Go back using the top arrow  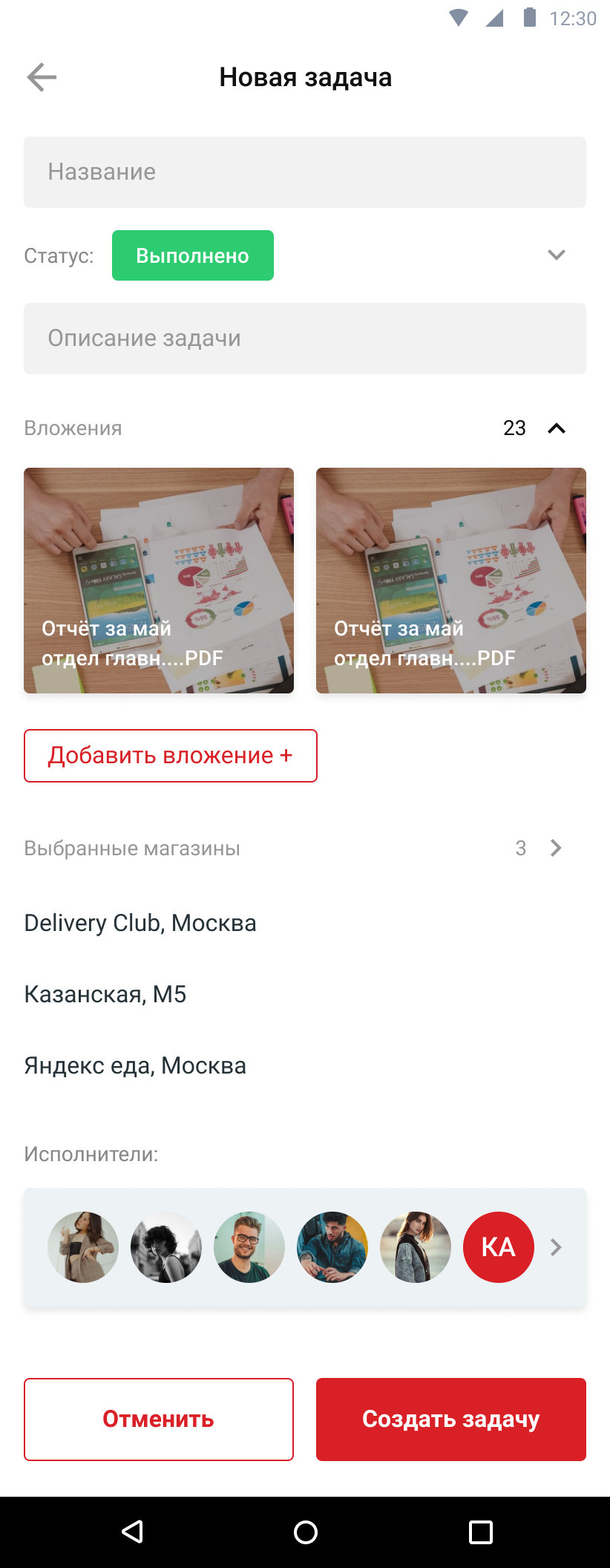(42, 77)
